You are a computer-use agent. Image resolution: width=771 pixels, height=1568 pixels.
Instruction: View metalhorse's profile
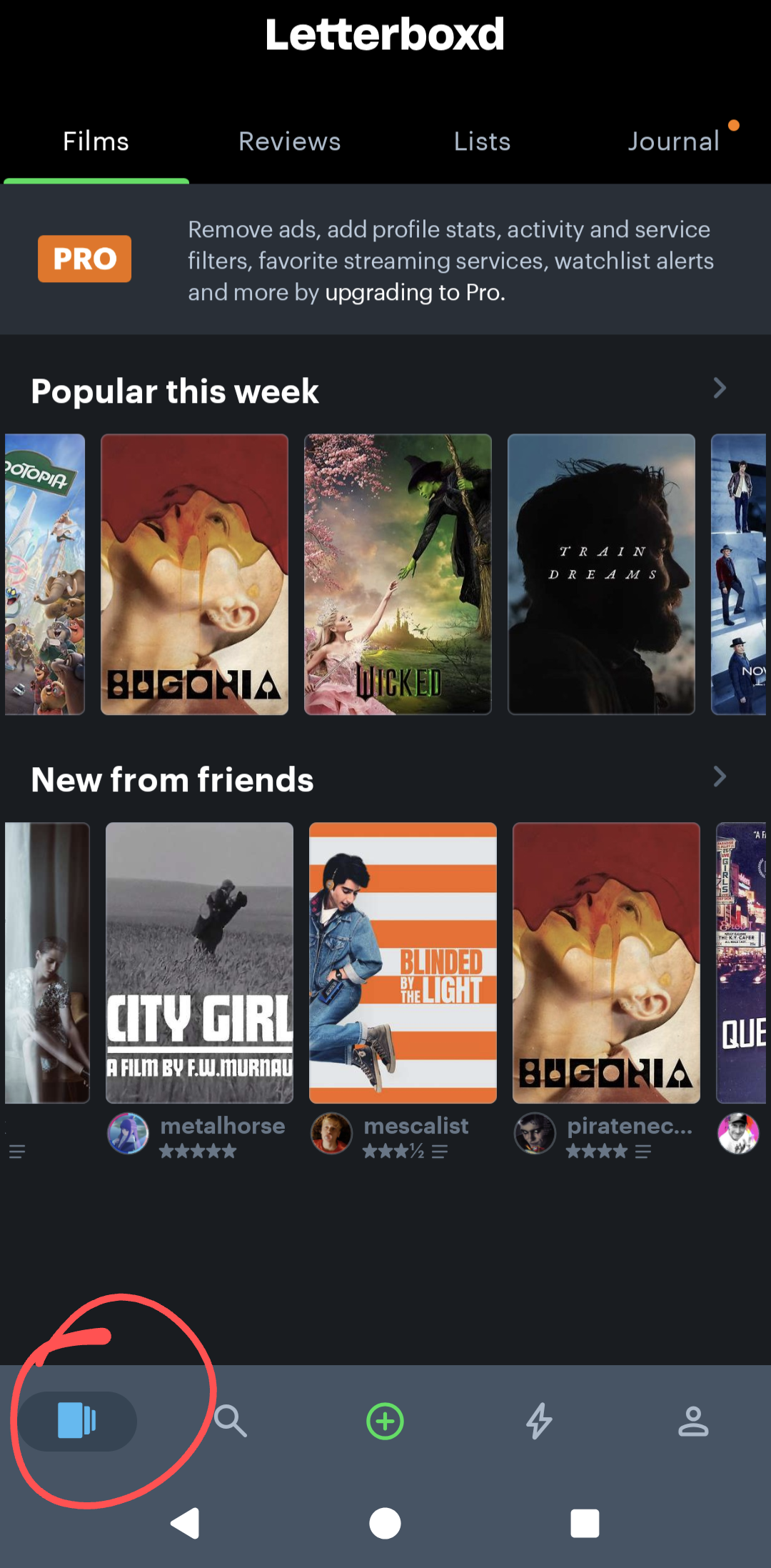[222, 1127]
